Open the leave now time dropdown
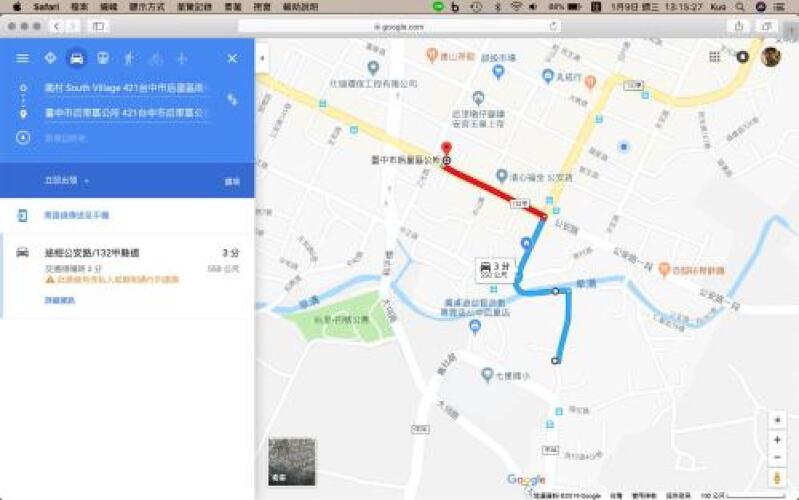Image resolution: width=799 pixels, height=500 pixels. (66, 181)
